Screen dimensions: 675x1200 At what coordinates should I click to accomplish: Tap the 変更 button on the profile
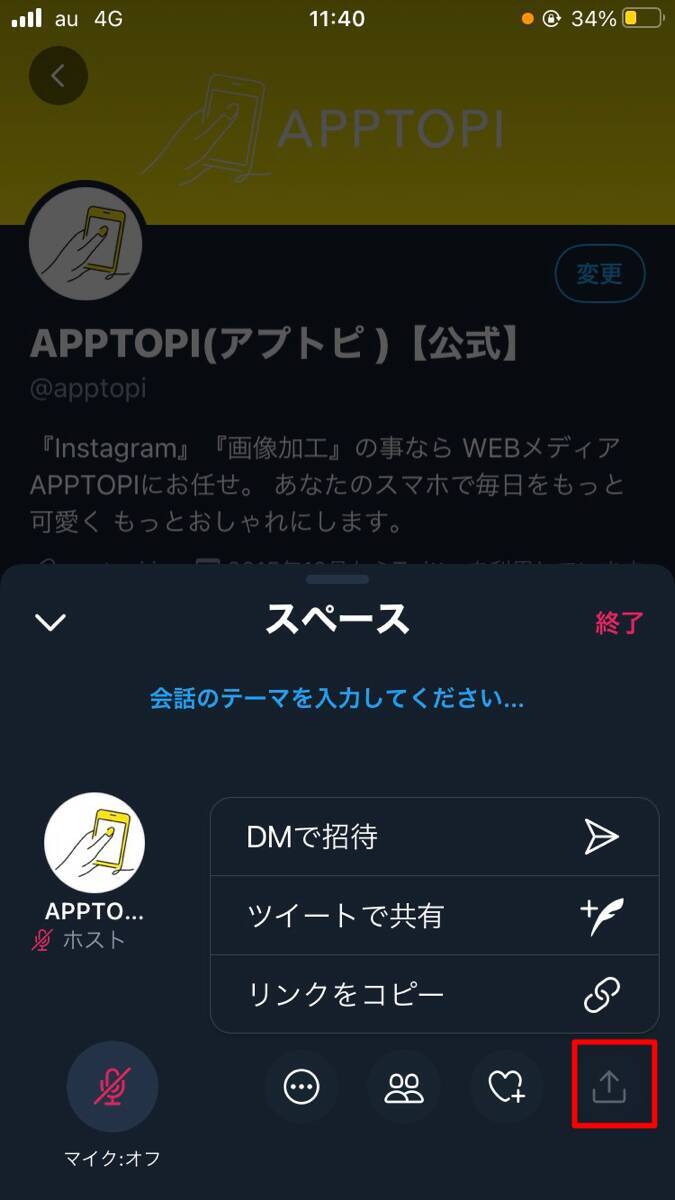(600, 273)
